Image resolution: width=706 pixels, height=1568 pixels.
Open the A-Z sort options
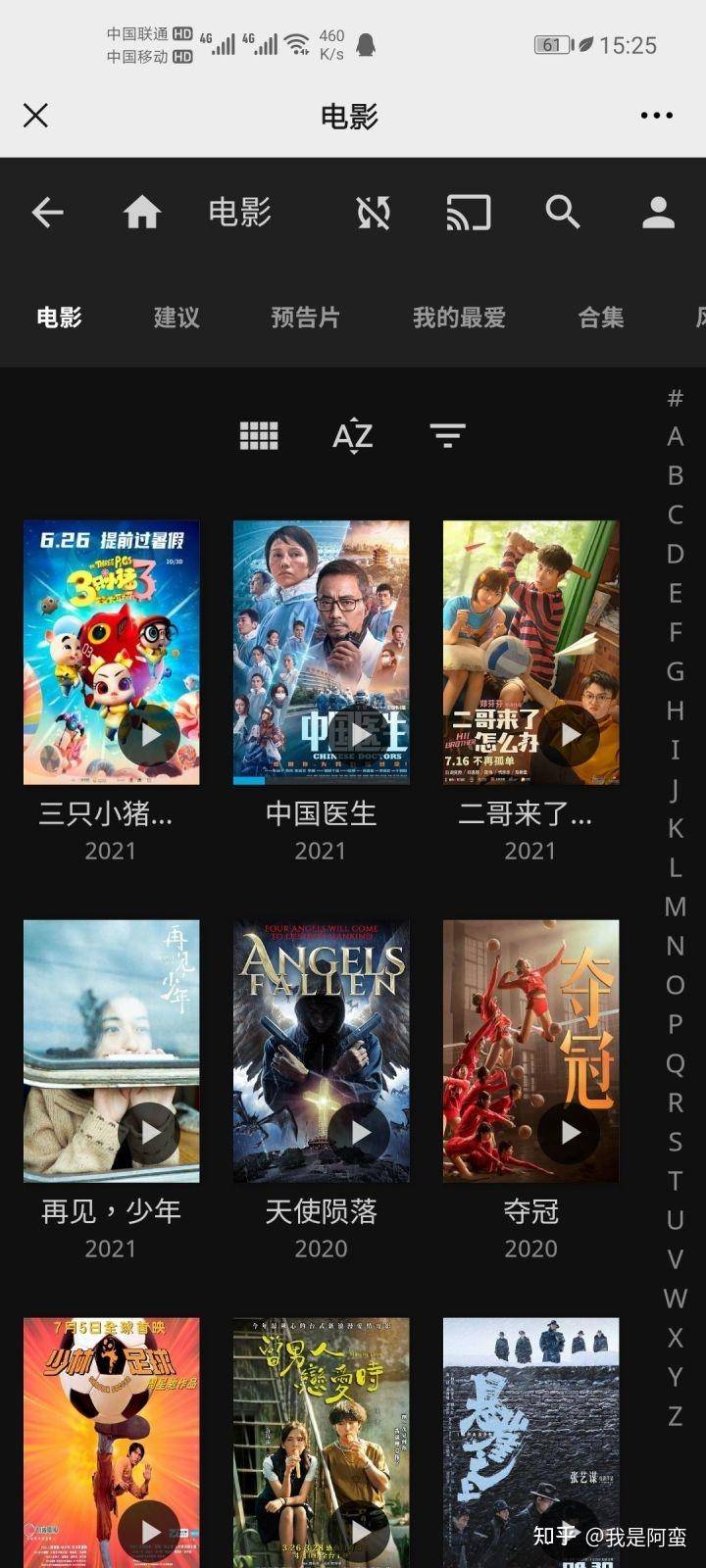[353, 435]
